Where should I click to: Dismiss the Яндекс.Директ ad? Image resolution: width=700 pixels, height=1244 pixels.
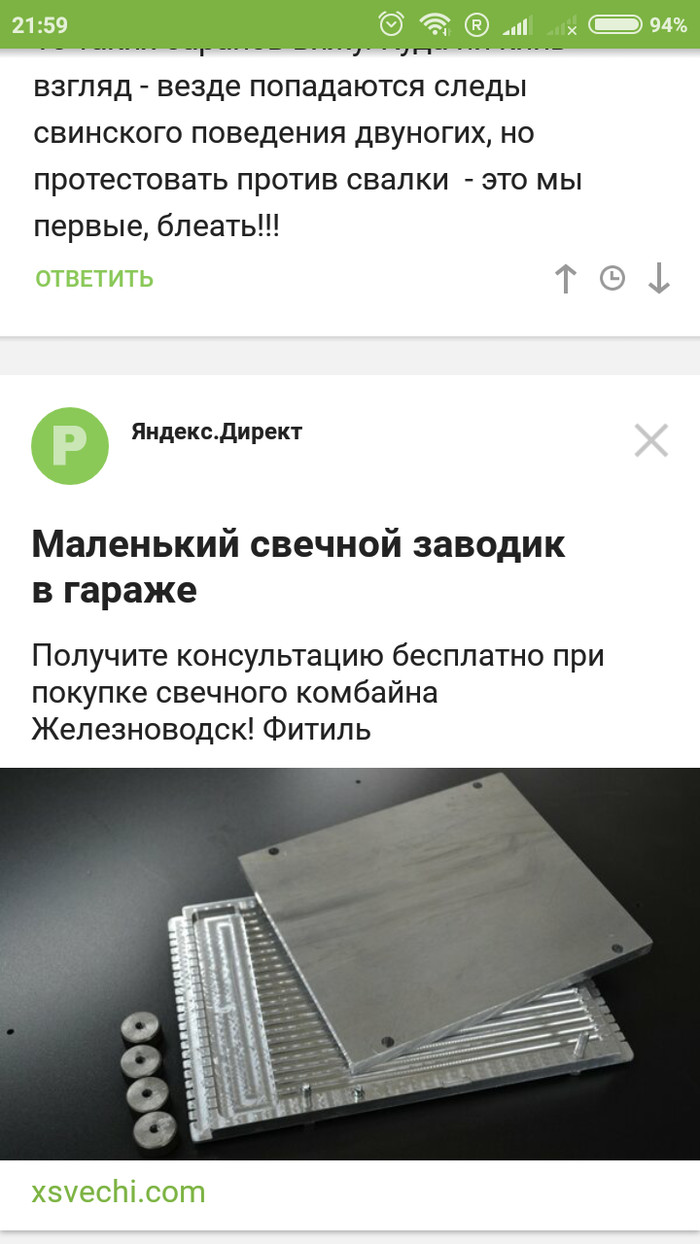[x=651, y=440]
